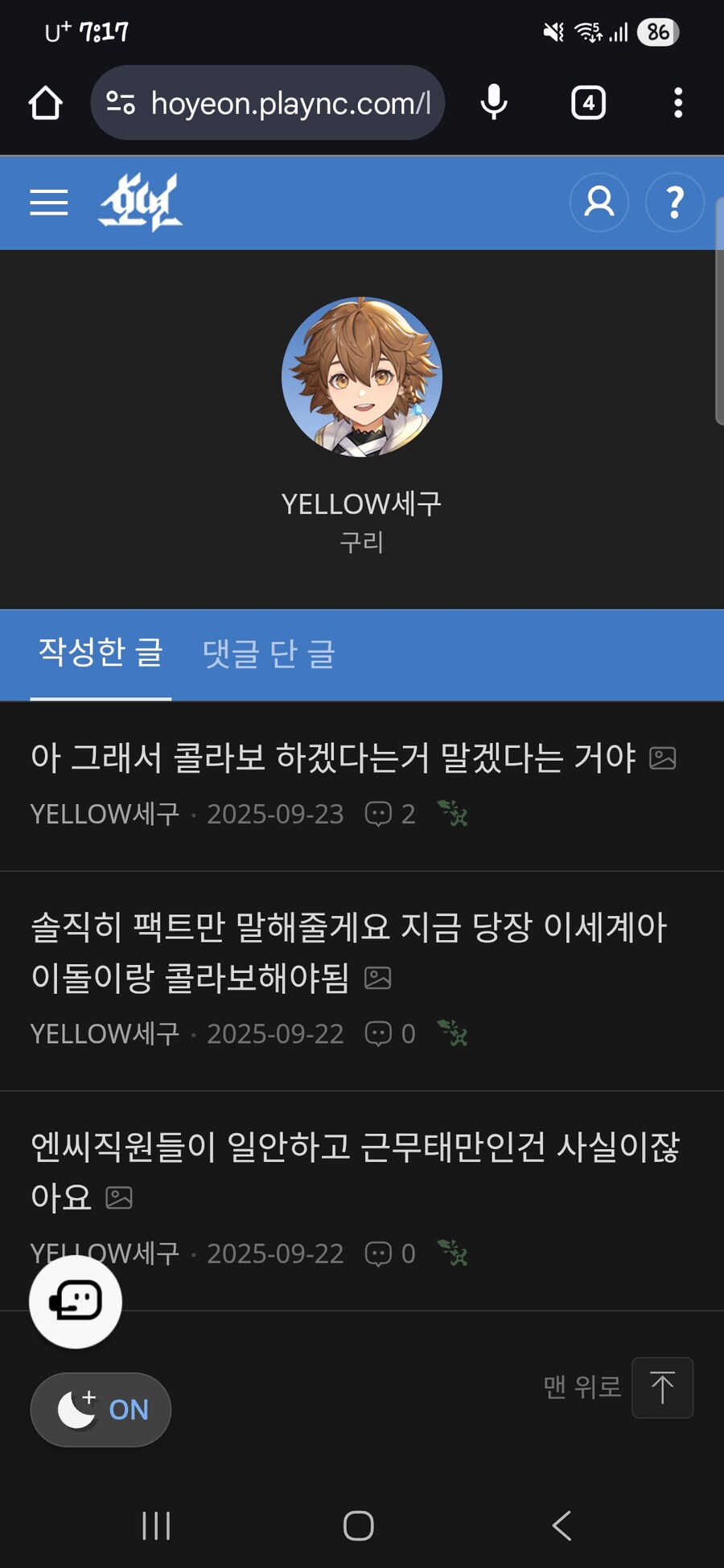Switch to the 댓글 단 글 tab
This screenshot has width=724, height=1568.
268,654
